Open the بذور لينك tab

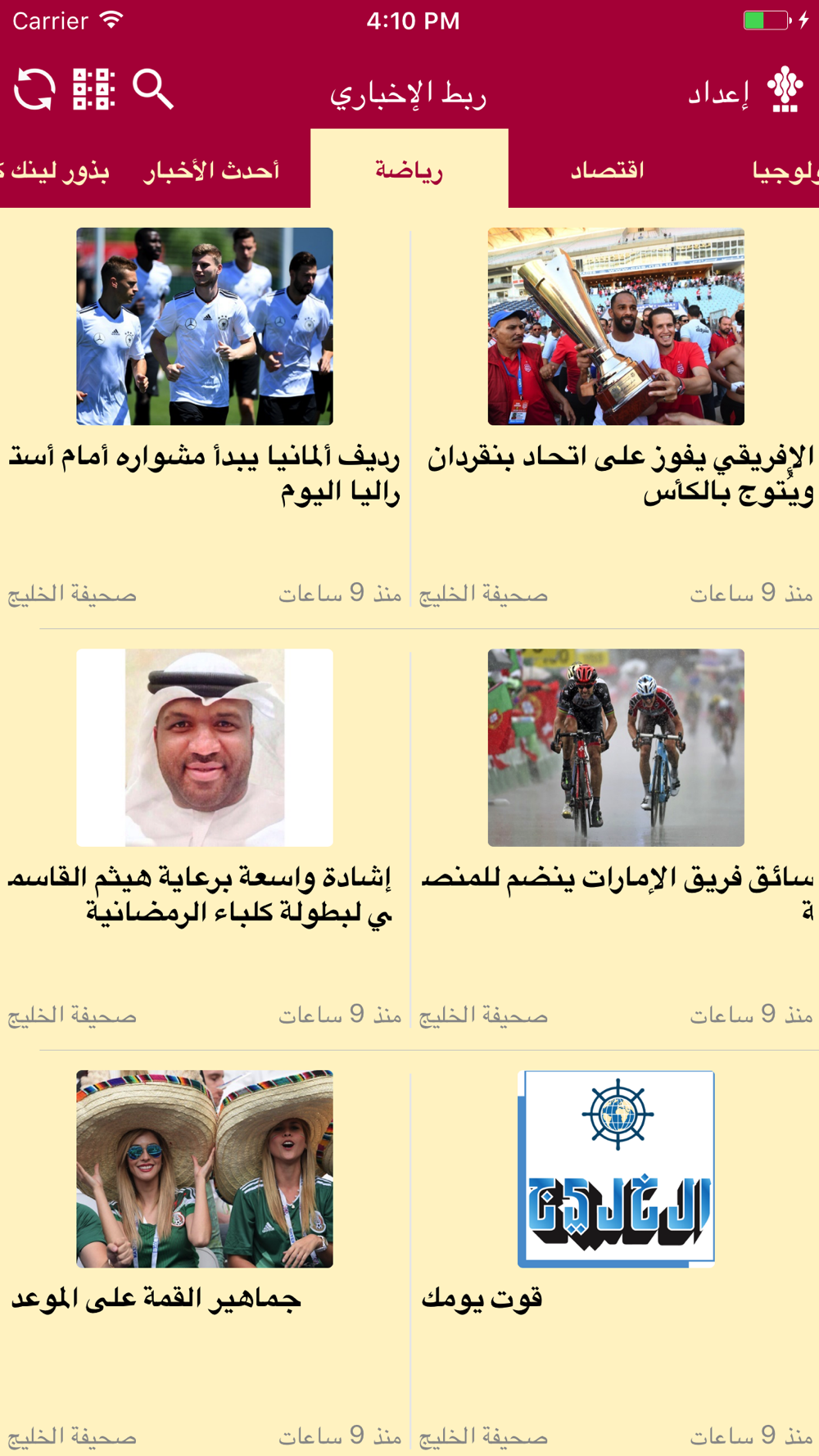pyautogui.click(x=55, y=170)
